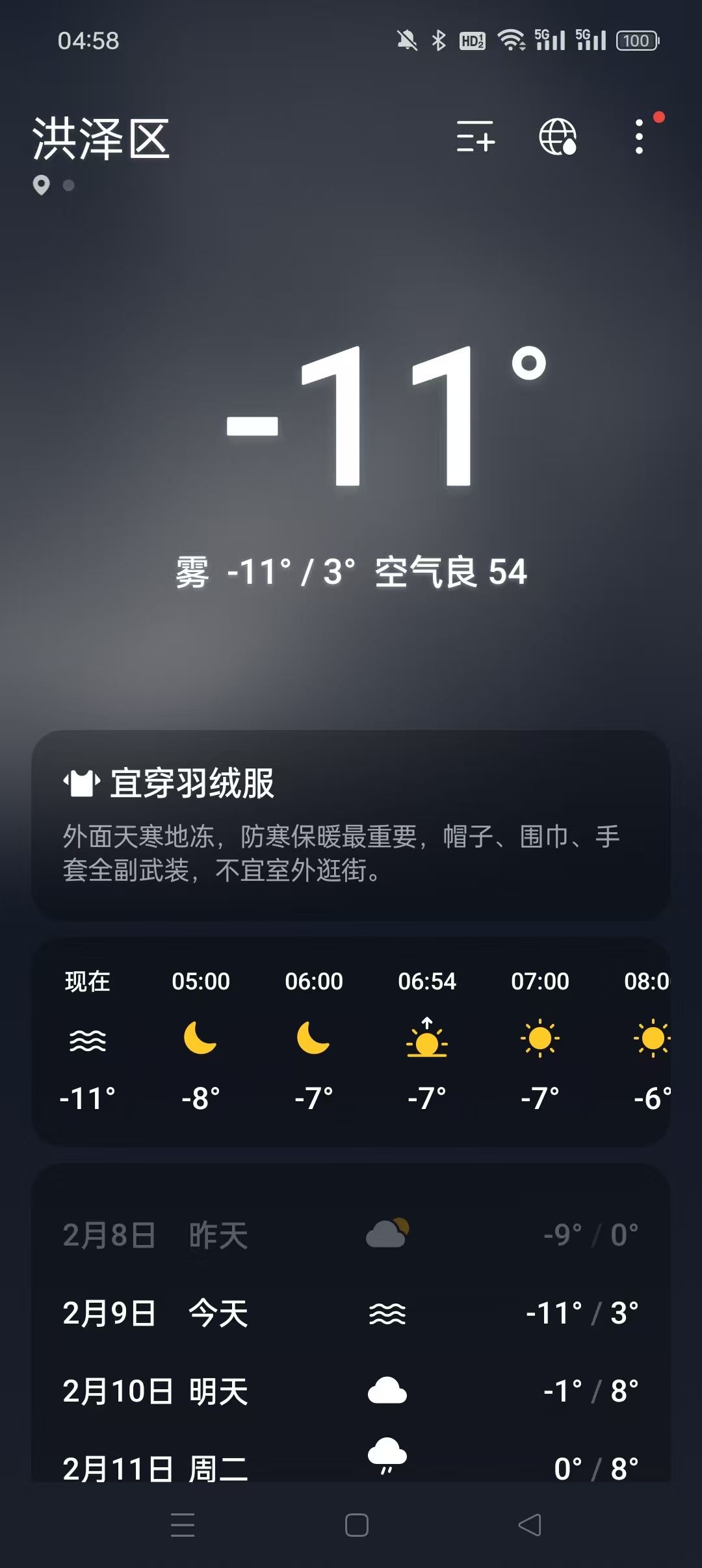The height and width of the screenshot is (1568, 702).
Task: Open the 宜穿羽绒服 clothing advice card
Action: tap(351, 824)
